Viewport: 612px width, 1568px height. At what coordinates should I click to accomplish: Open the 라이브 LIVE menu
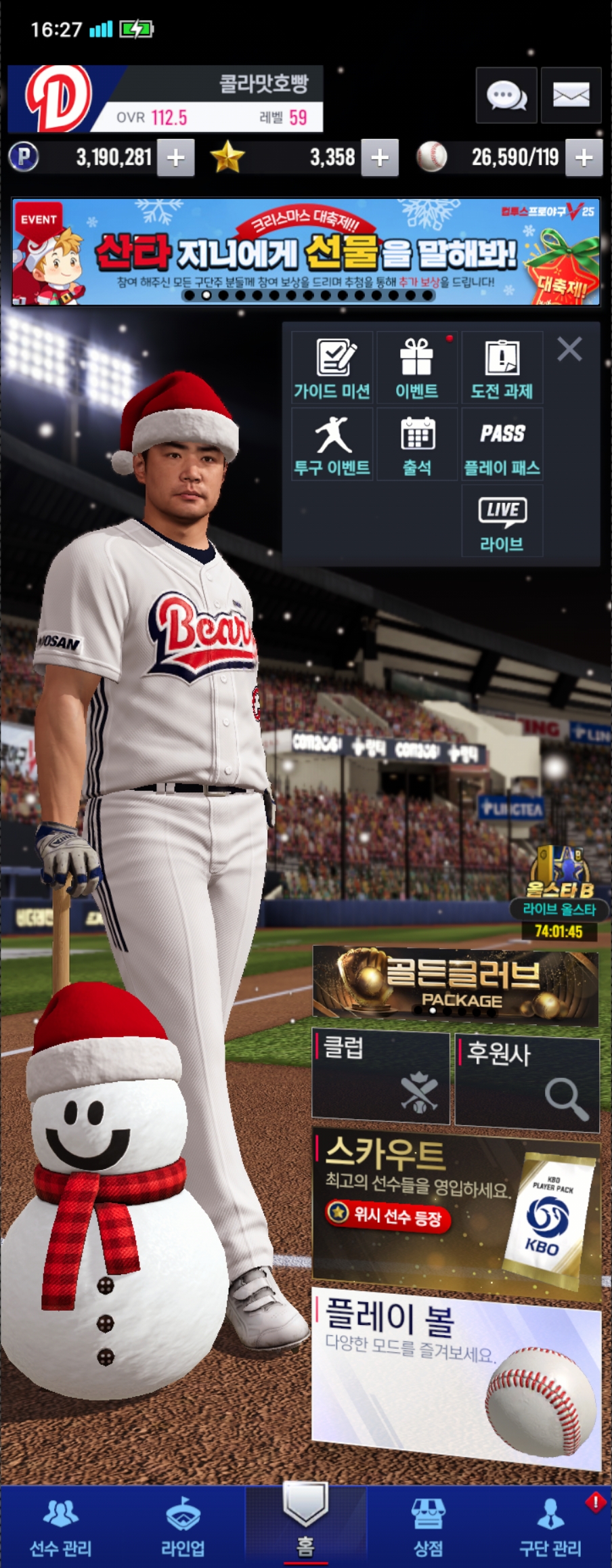click(502, 522)
